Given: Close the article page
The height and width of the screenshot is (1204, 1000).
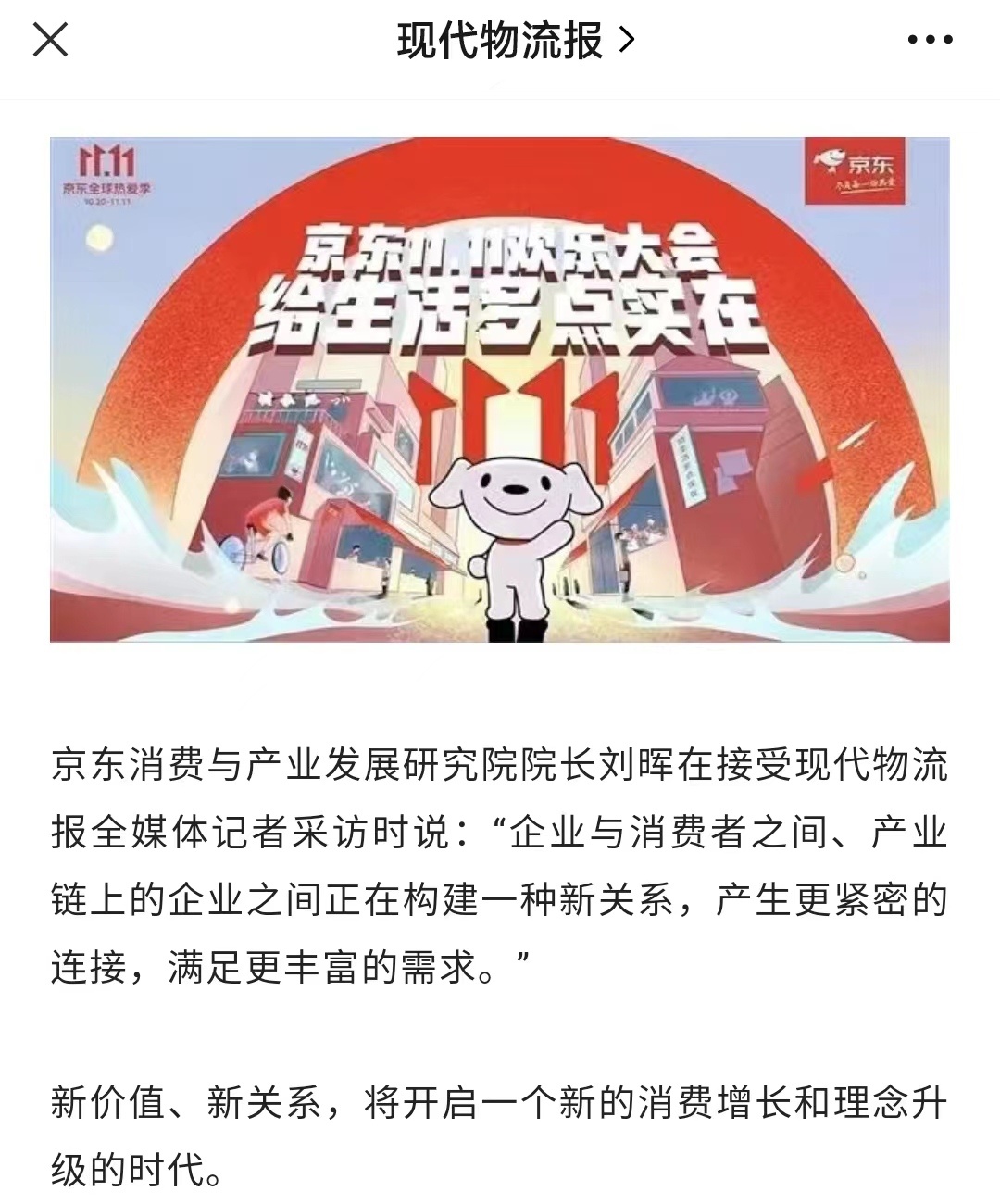Looking at the screenshot, I should (50, 40).
